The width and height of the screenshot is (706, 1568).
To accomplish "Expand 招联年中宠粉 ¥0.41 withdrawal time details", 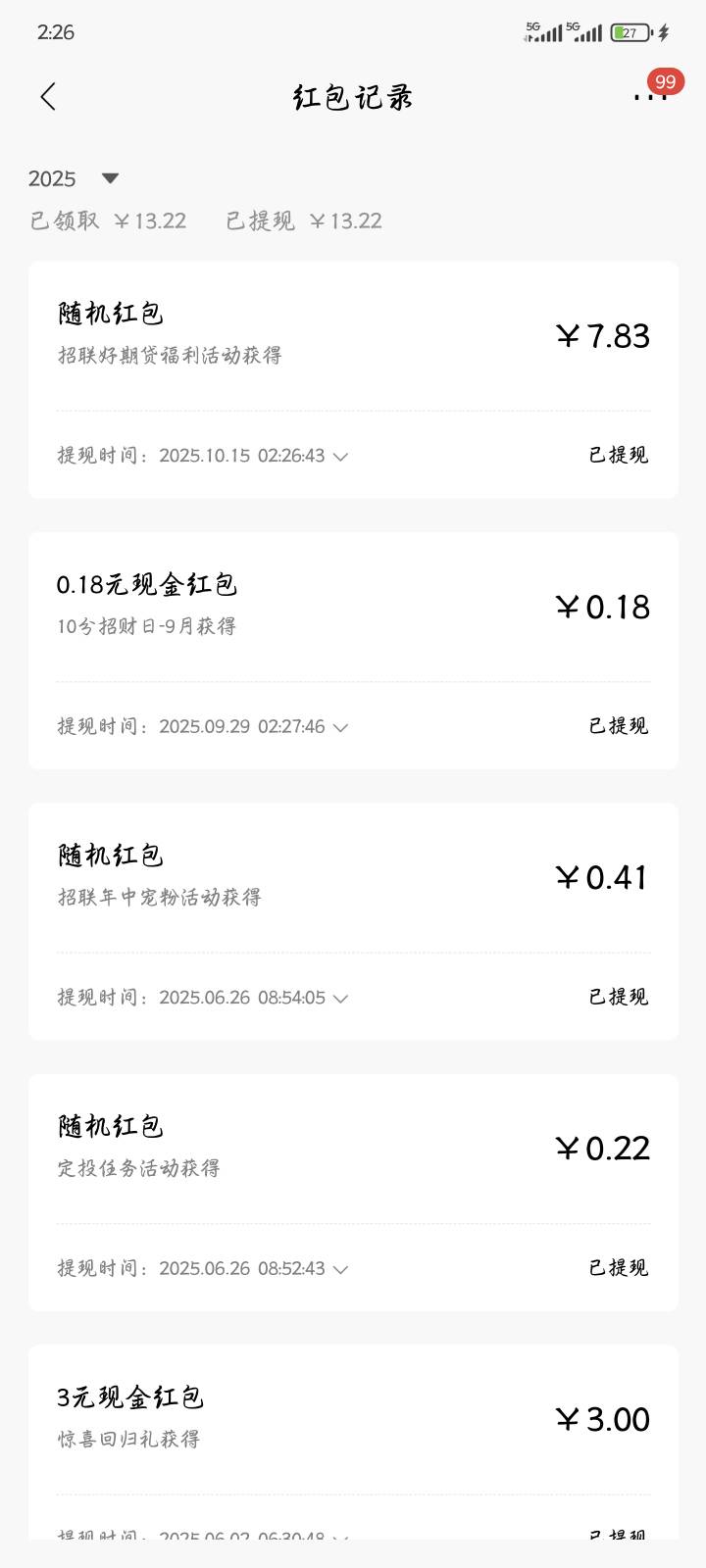I will point(340,999).
